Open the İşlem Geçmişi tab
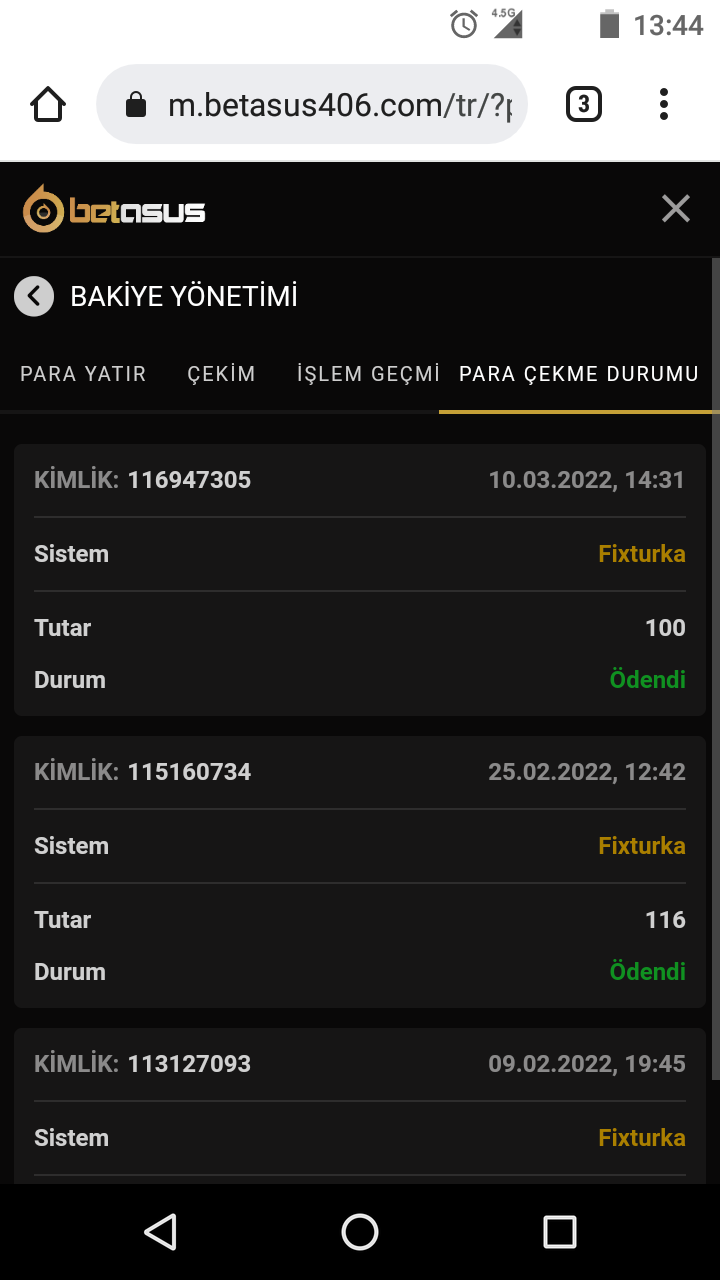720x1280 pixels. coord(367,374)
